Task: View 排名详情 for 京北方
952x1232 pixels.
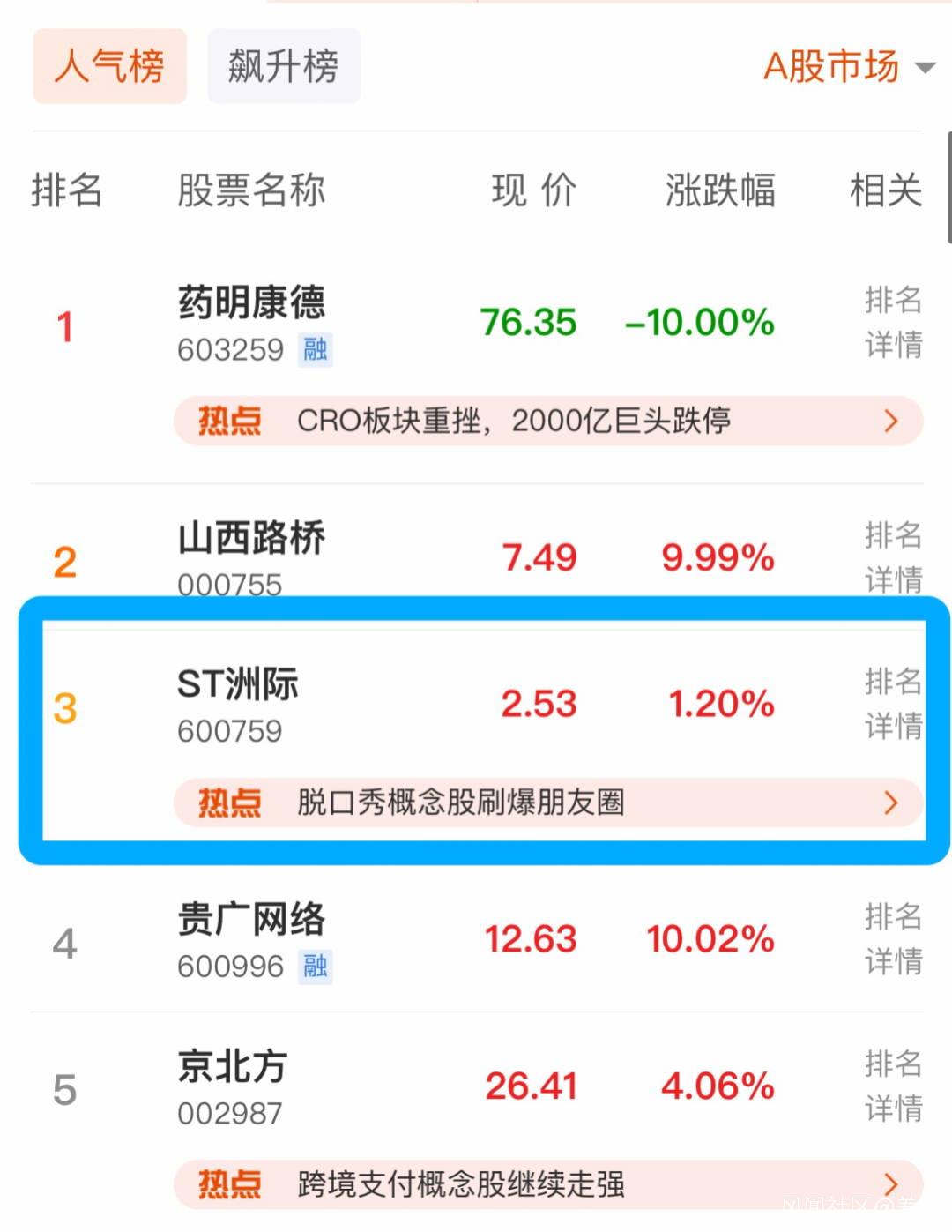Action: click(x=892, y=1086)
